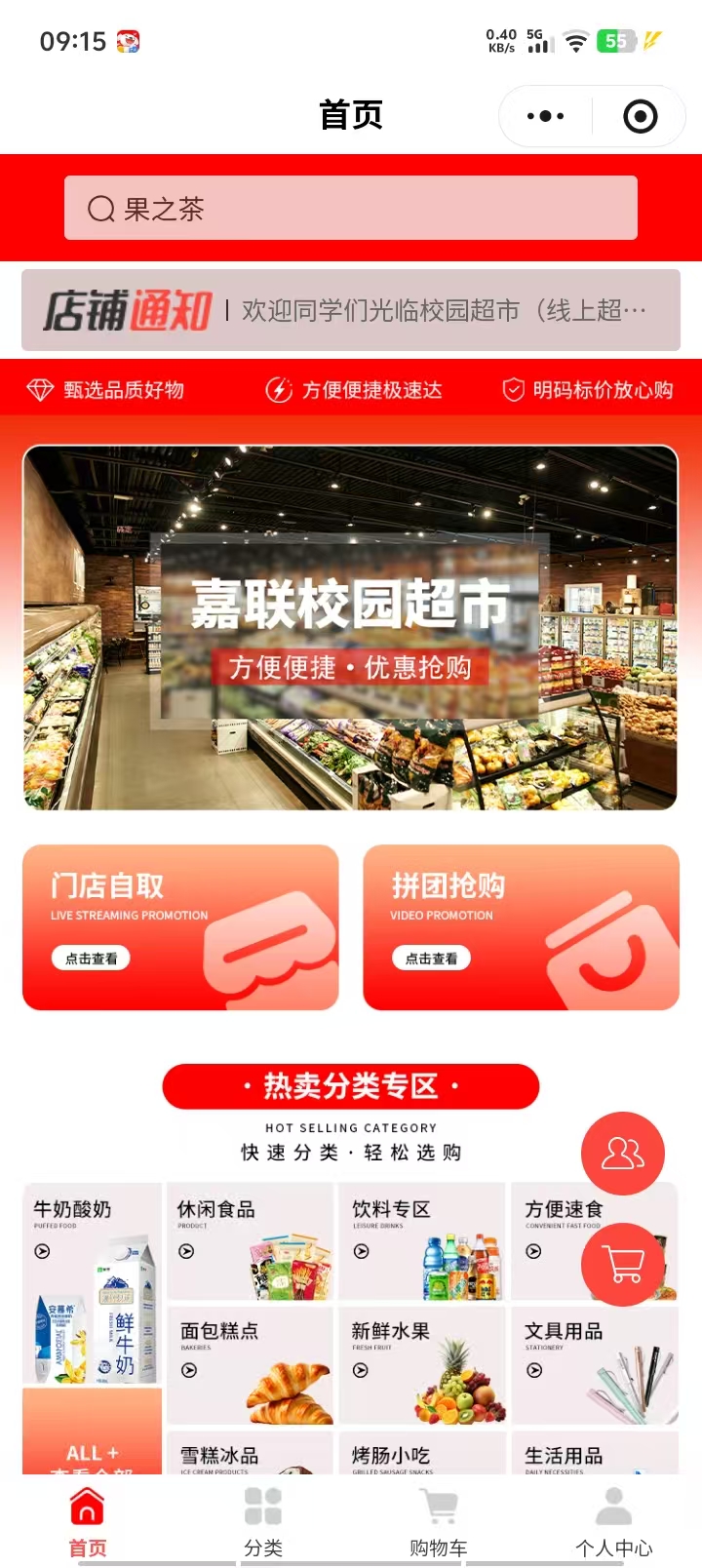Select the 面包糕点 category
Screen dimensions: 702x1568
250,1365
